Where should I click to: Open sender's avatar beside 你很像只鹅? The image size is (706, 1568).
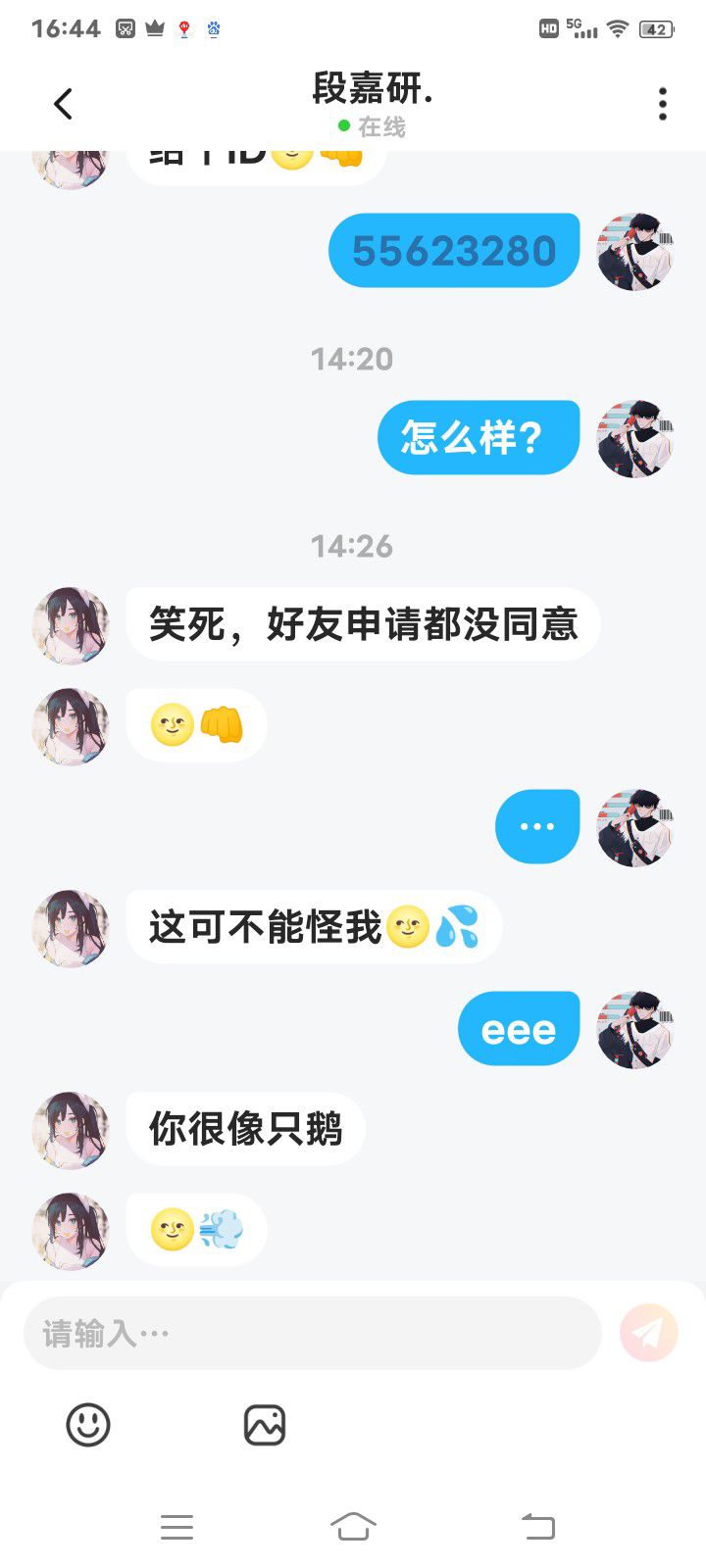click(x=71, y=1130)
